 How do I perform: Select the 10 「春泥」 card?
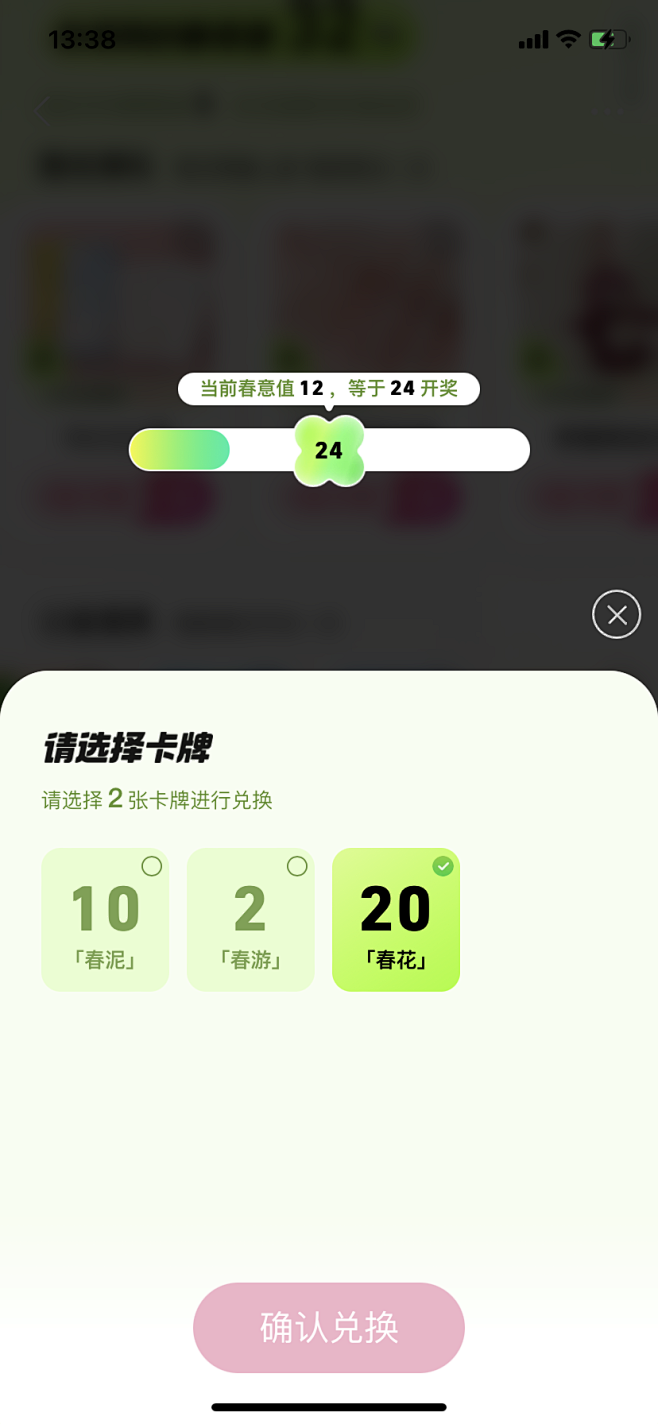(105, 920)
